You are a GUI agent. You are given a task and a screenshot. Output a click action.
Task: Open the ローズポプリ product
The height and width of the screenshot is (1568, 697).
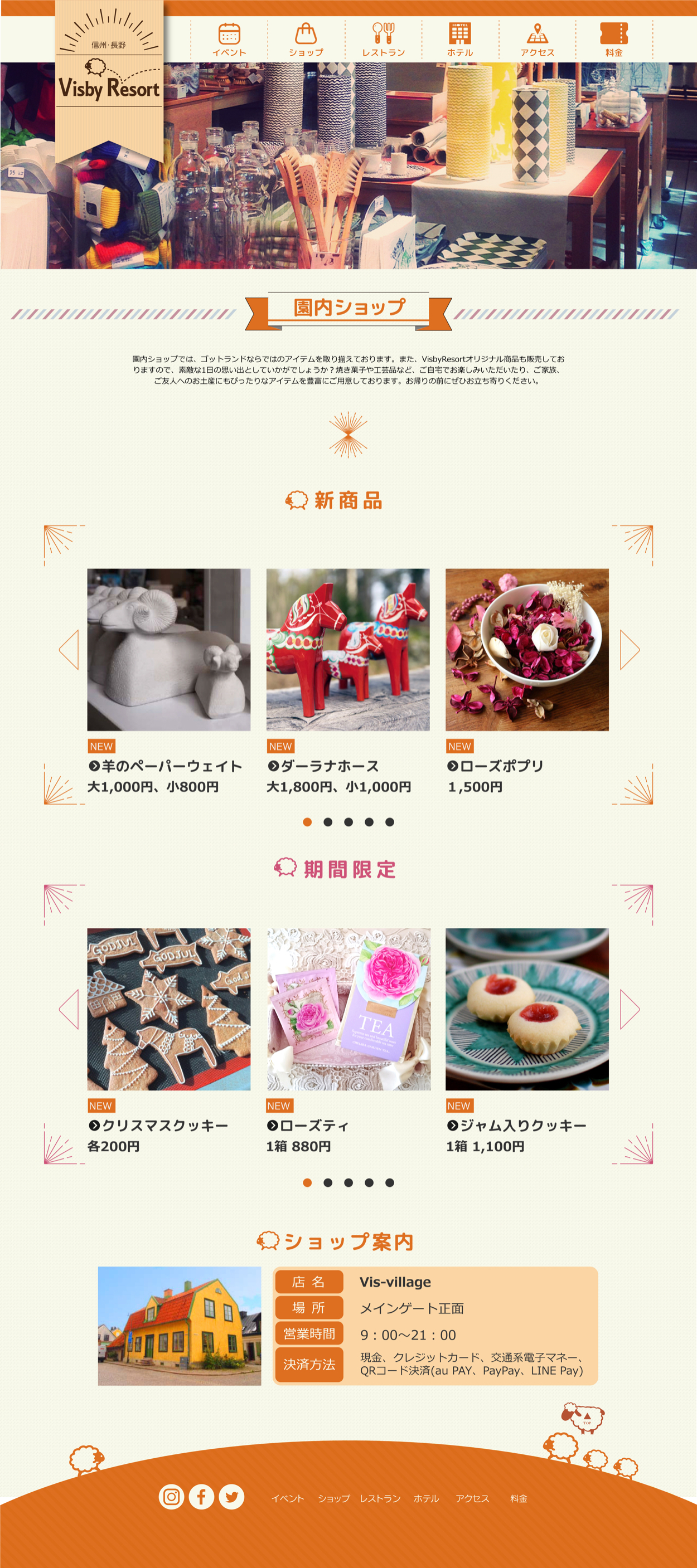pos(527,650)
